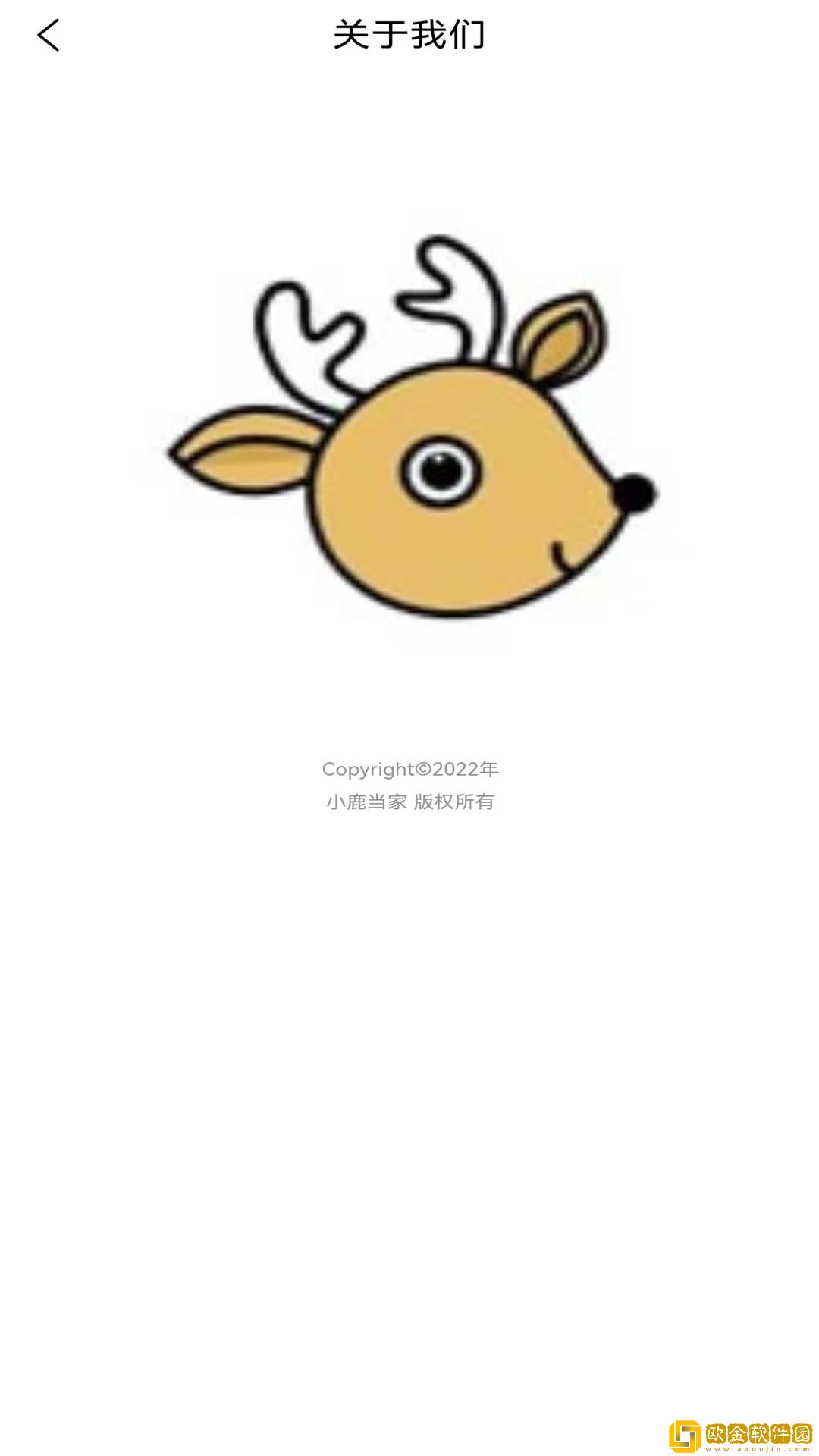This screenshot has height=1456, width=819.
Task: Tap the deer logo as an app thumbnail
Action: 425,455
